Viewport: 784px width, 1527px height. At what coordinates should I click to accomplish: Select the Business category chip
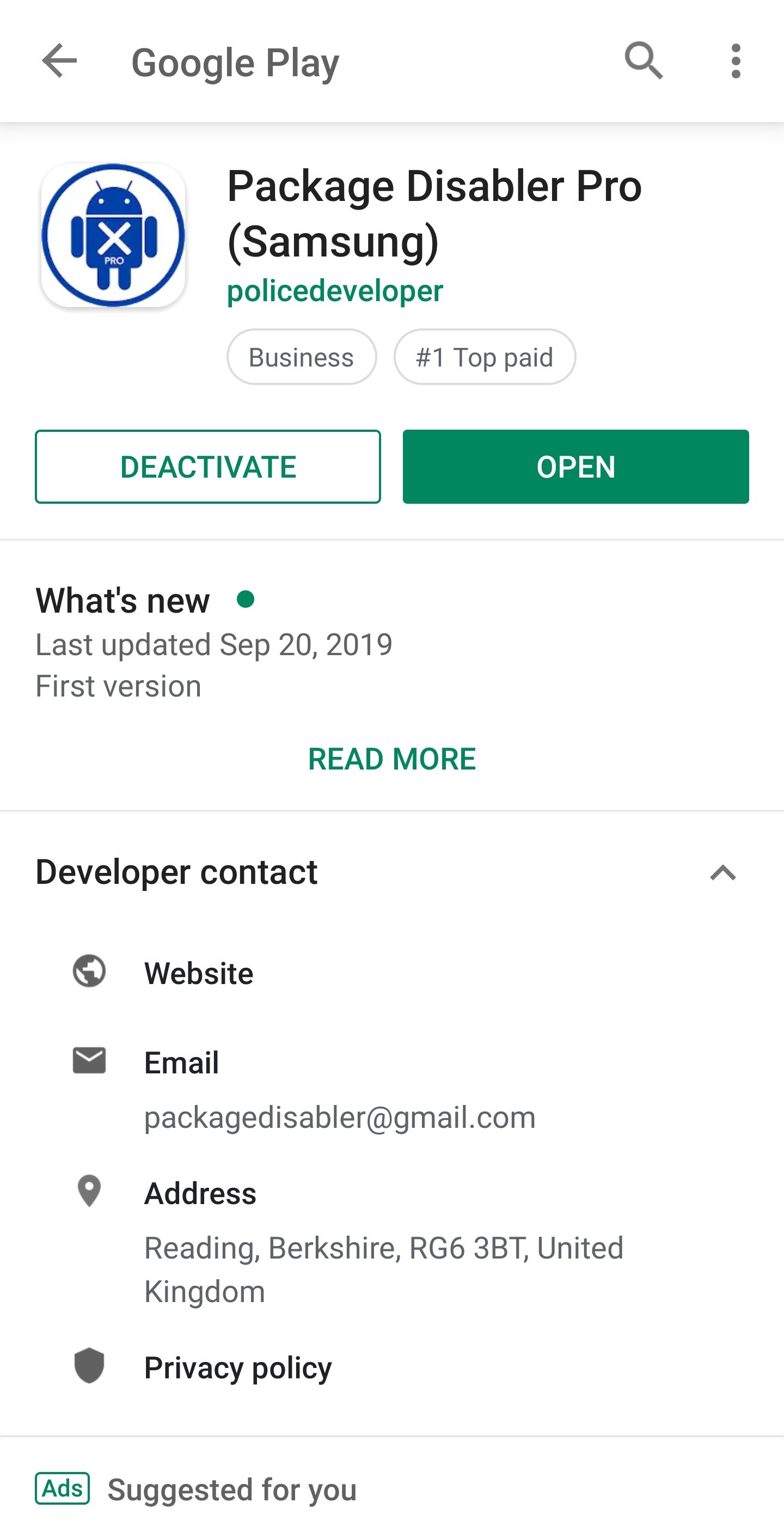pos(301,357)
